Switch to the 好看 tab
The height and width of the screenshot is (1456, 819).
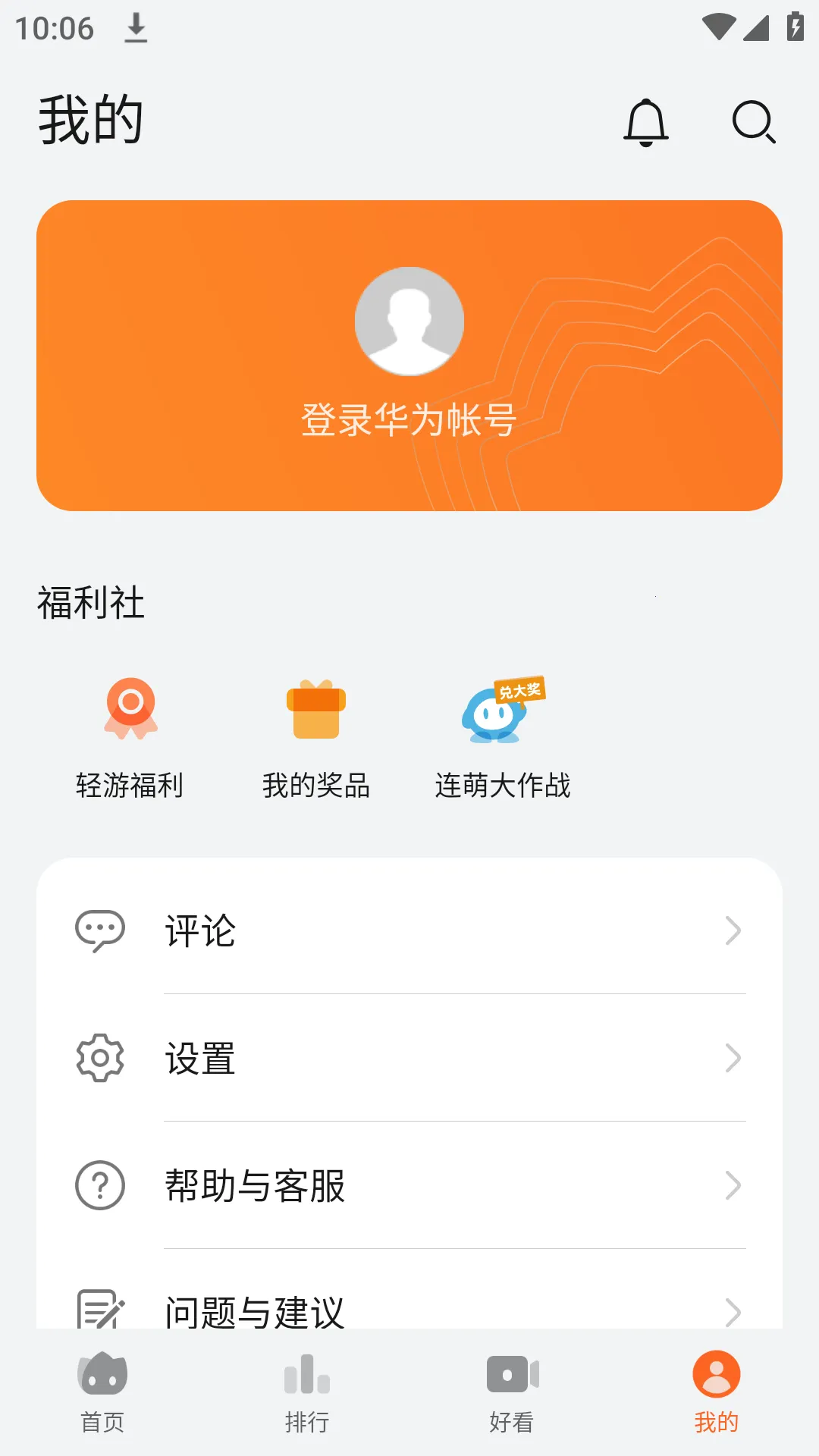(x=511, y=1395)
